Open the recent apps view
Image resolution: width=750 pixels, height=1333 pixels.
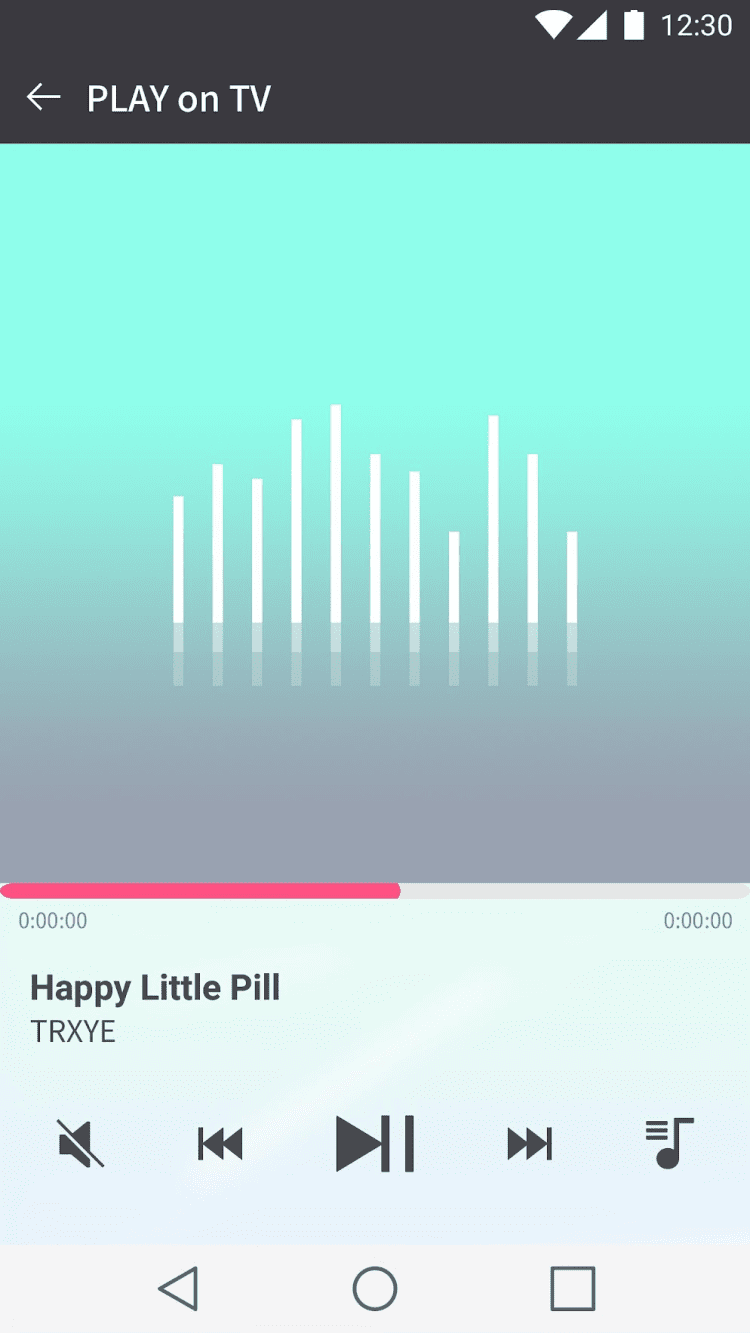572,1288
